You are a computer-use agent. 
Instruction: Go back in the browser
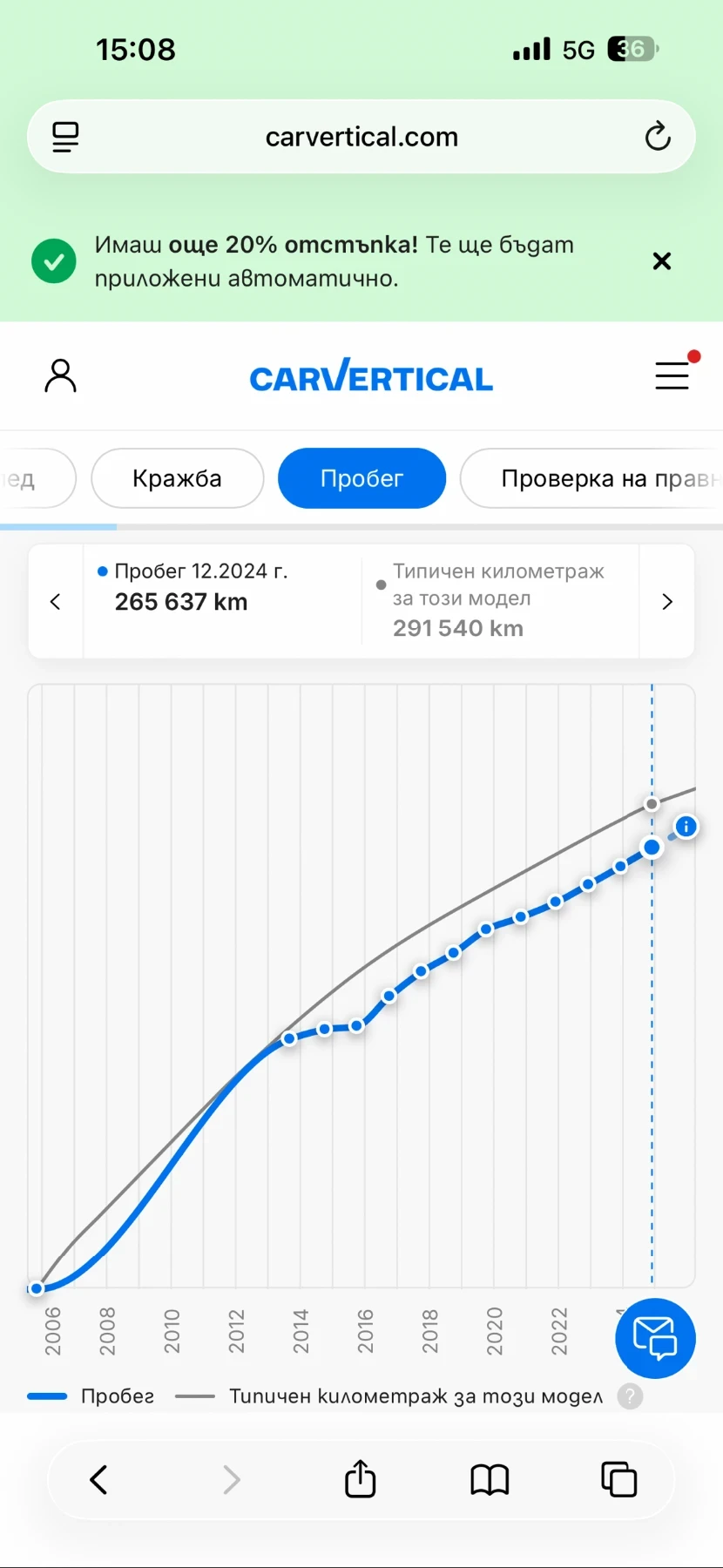(99, 1479)
